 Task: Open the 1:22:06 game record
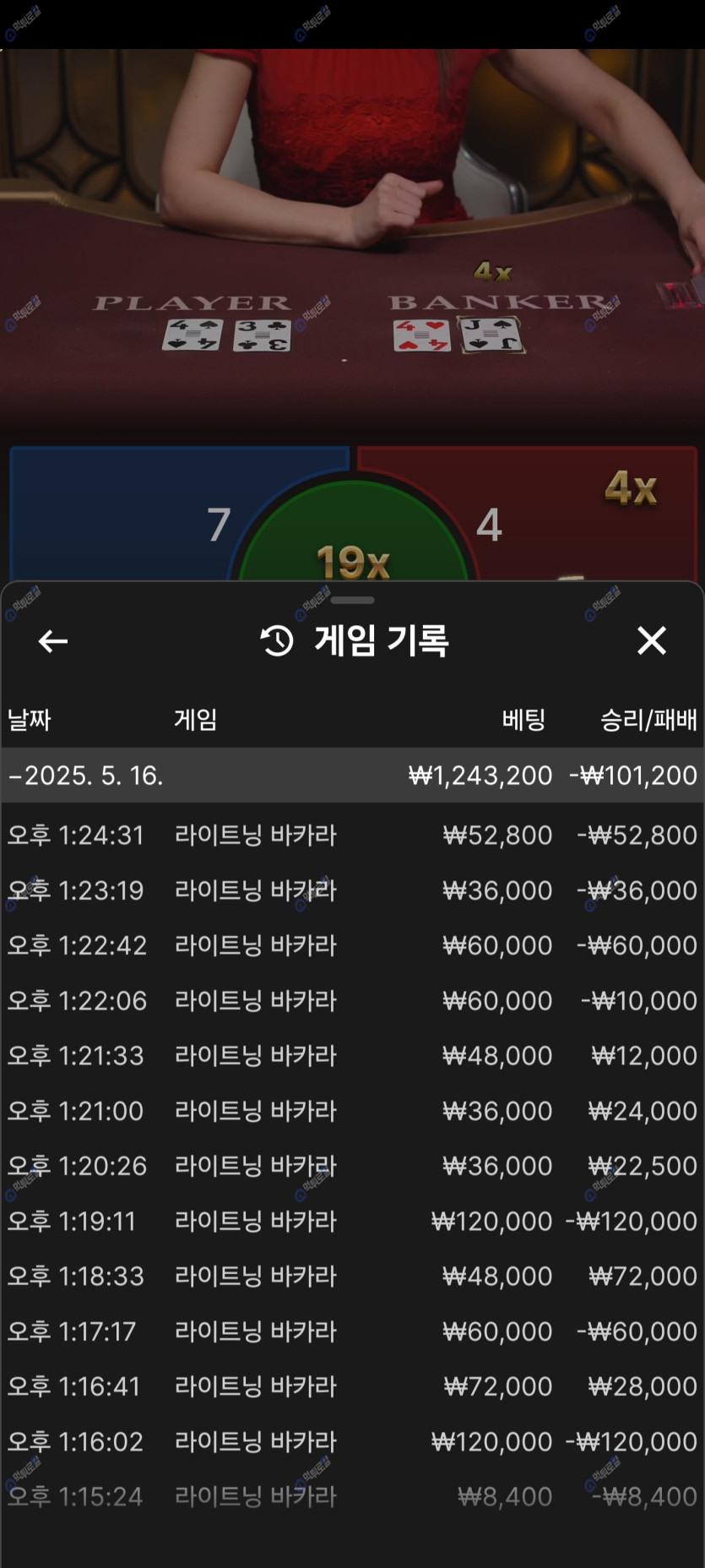pyautogui.click(x=352, y=1000)
